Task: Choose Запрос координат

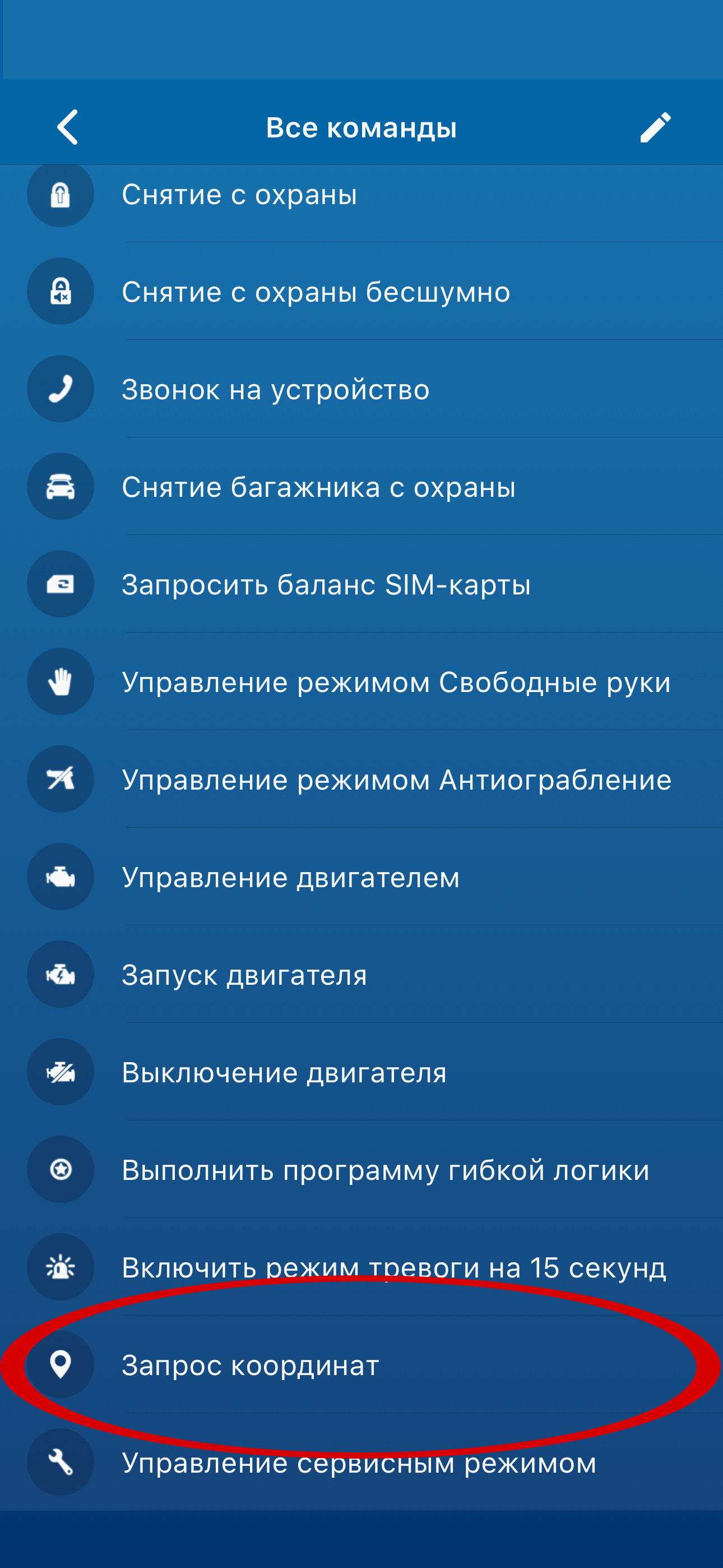Action: click(x=250, y=1364)
